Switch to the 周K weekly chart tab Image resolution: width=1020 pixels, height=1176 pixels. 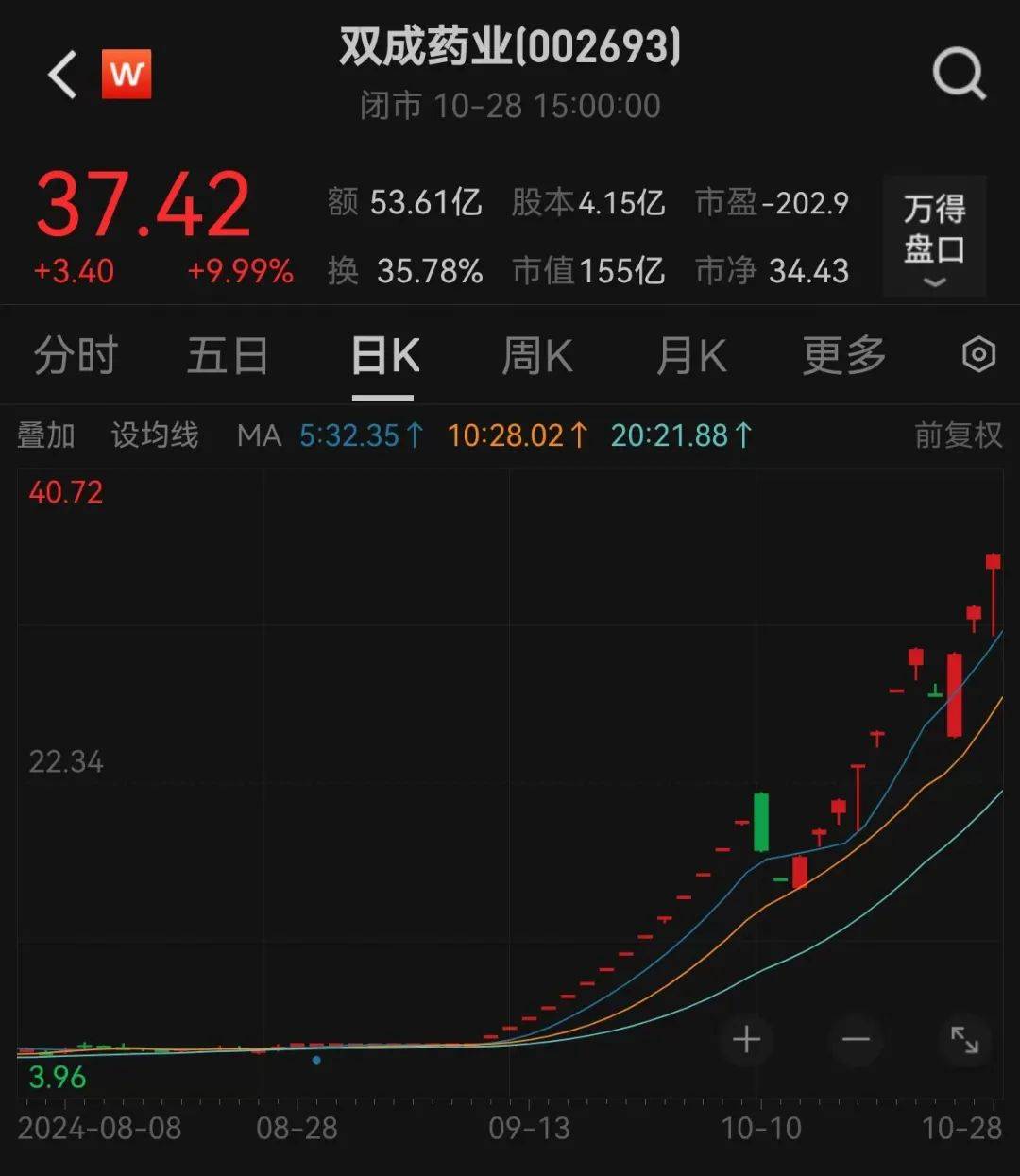tap(536, 356)
